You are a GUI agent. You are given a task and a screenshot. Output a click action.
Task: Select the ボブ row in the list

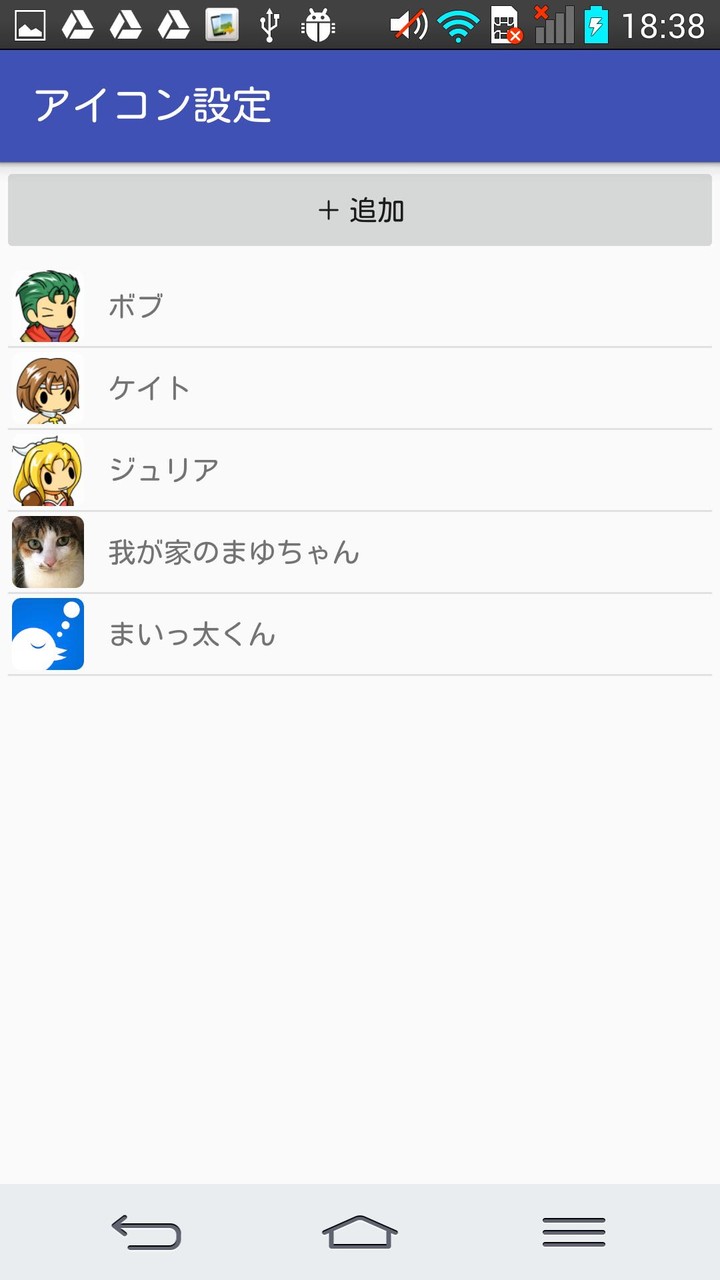(x=360, y=304)
